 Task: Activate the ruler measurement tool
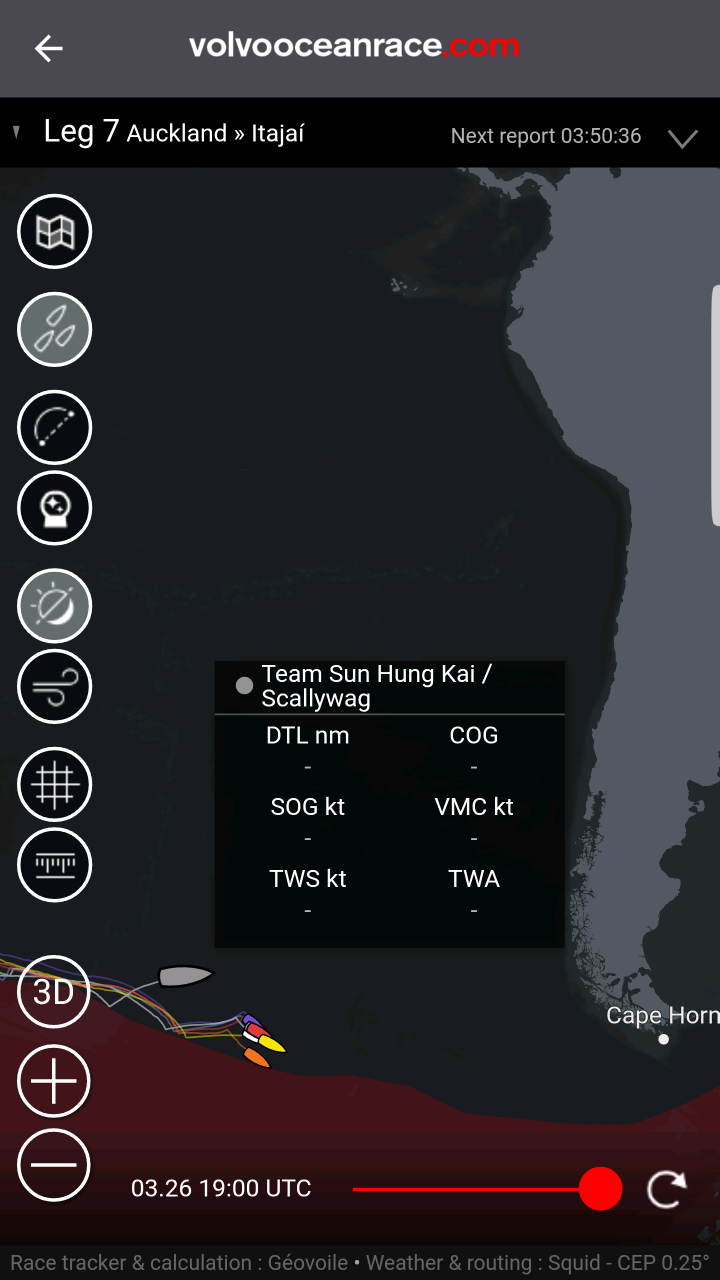(55, 865)
